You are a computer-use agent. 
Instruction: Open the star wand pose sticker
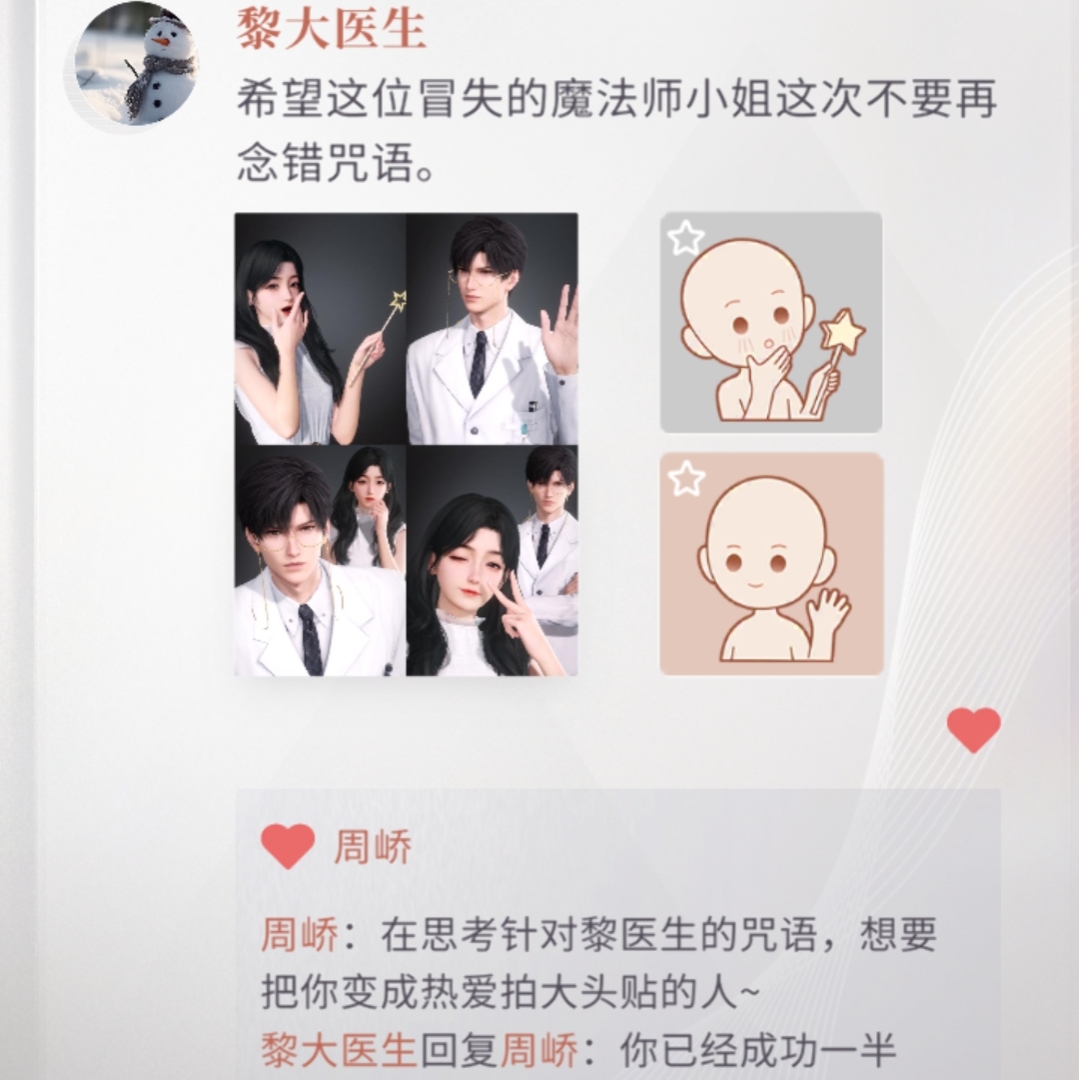(x=771, y=323)
